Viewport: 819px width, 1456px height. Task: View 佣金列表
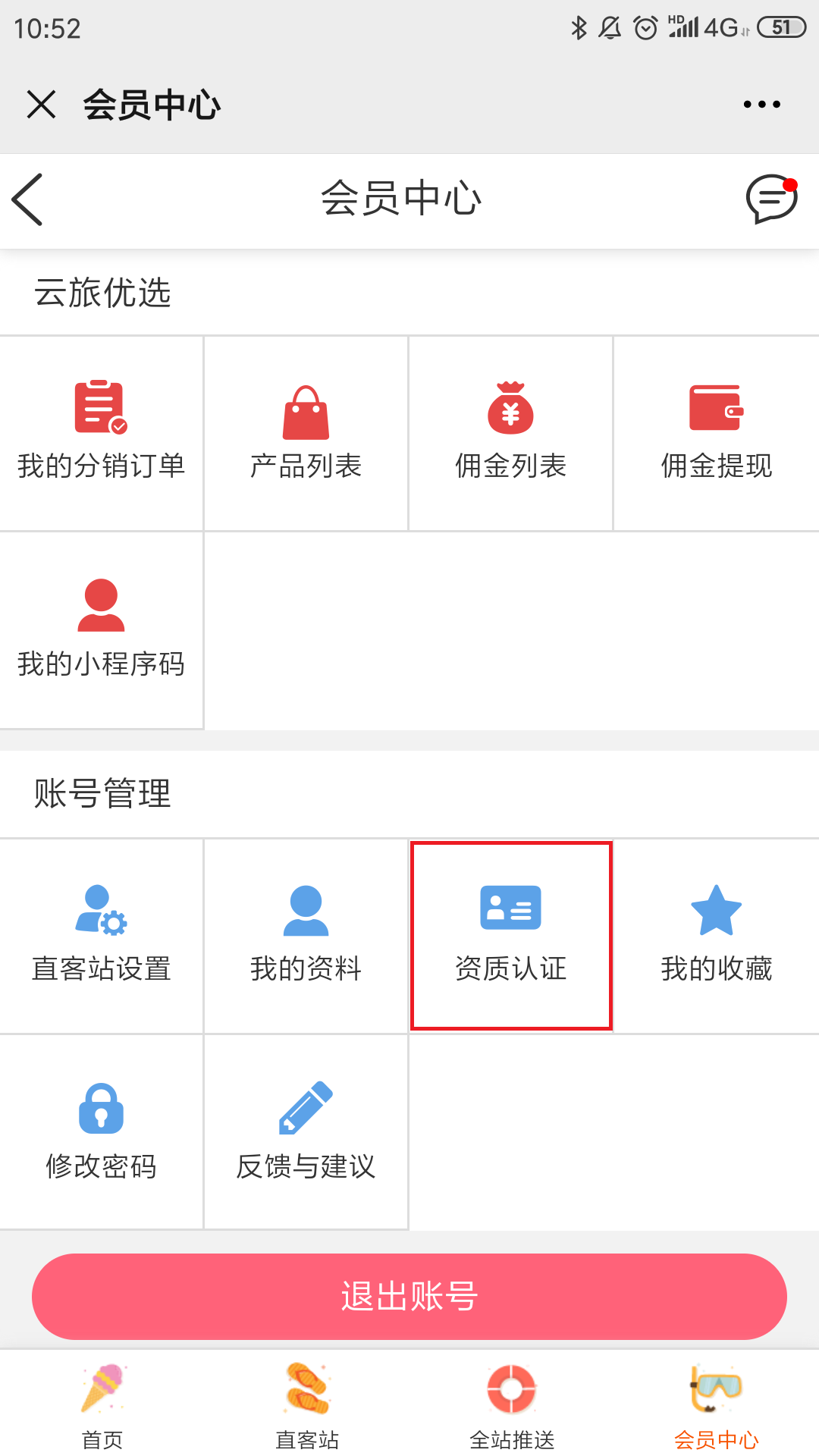point(511,433)
